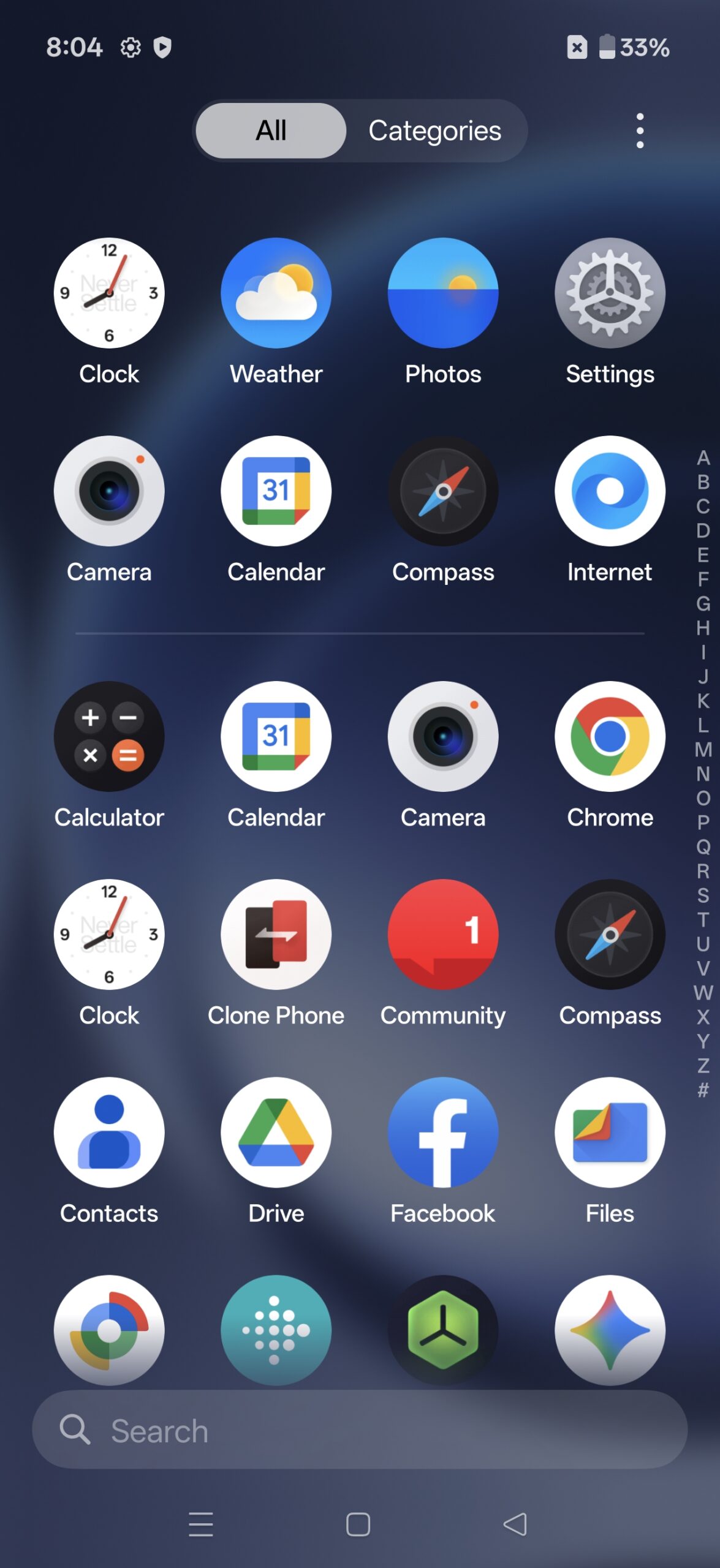Open the Contacts app

tap(109, 1133)
